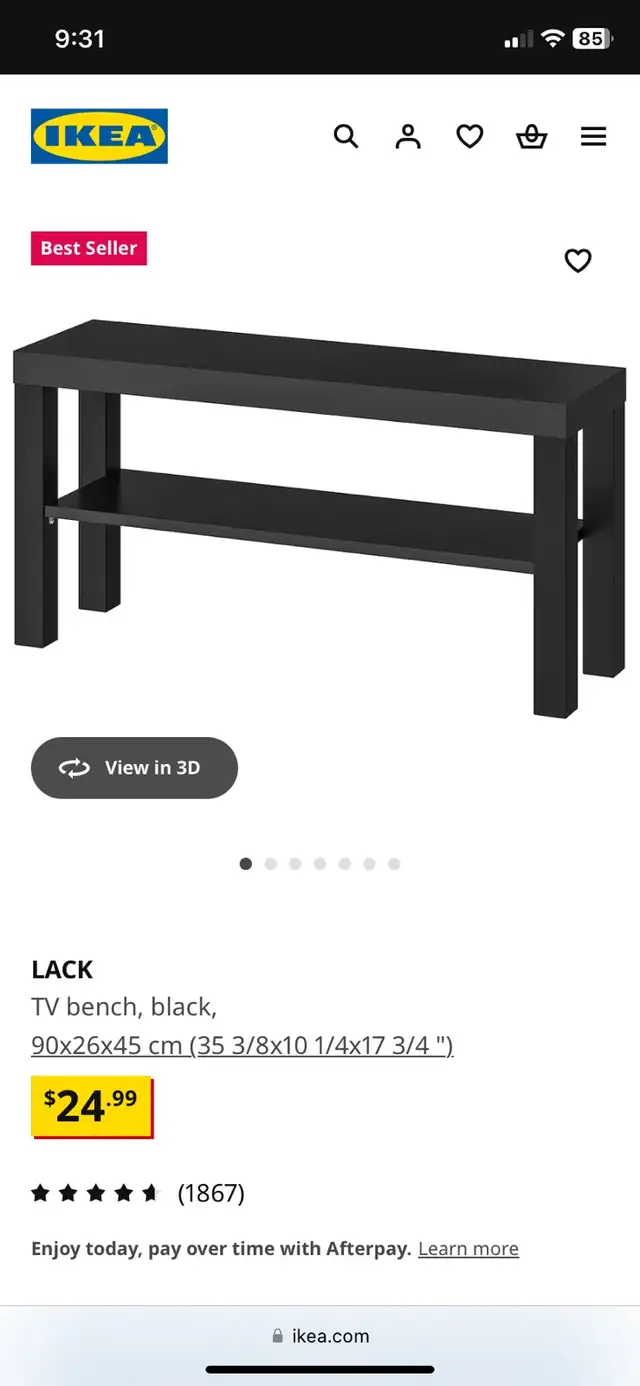Open the hamburger menu

pyautogui.click(x=594, y=136)
